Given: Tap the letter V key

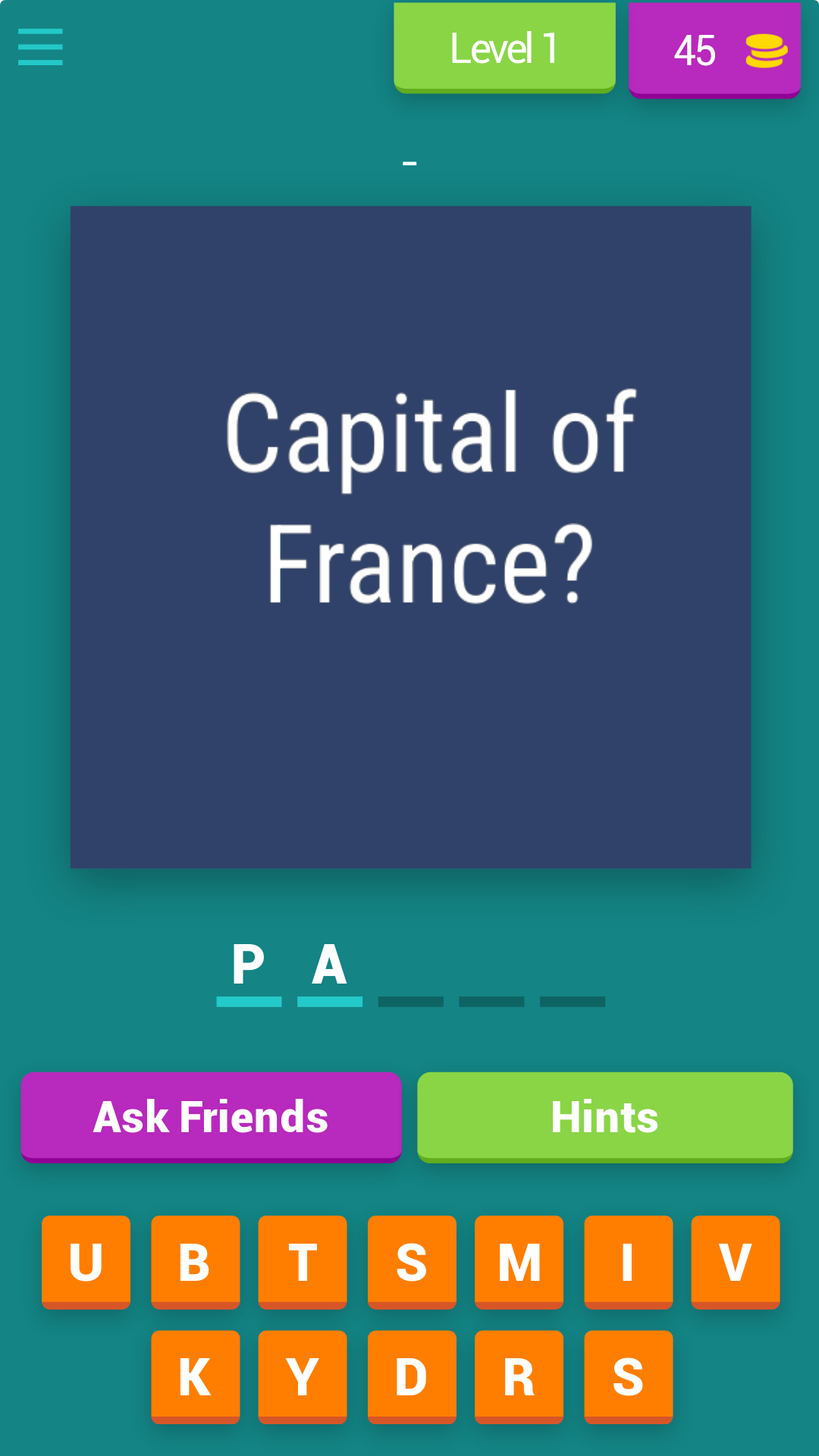Looking at the screenshot, I should tap(735, 1261).
